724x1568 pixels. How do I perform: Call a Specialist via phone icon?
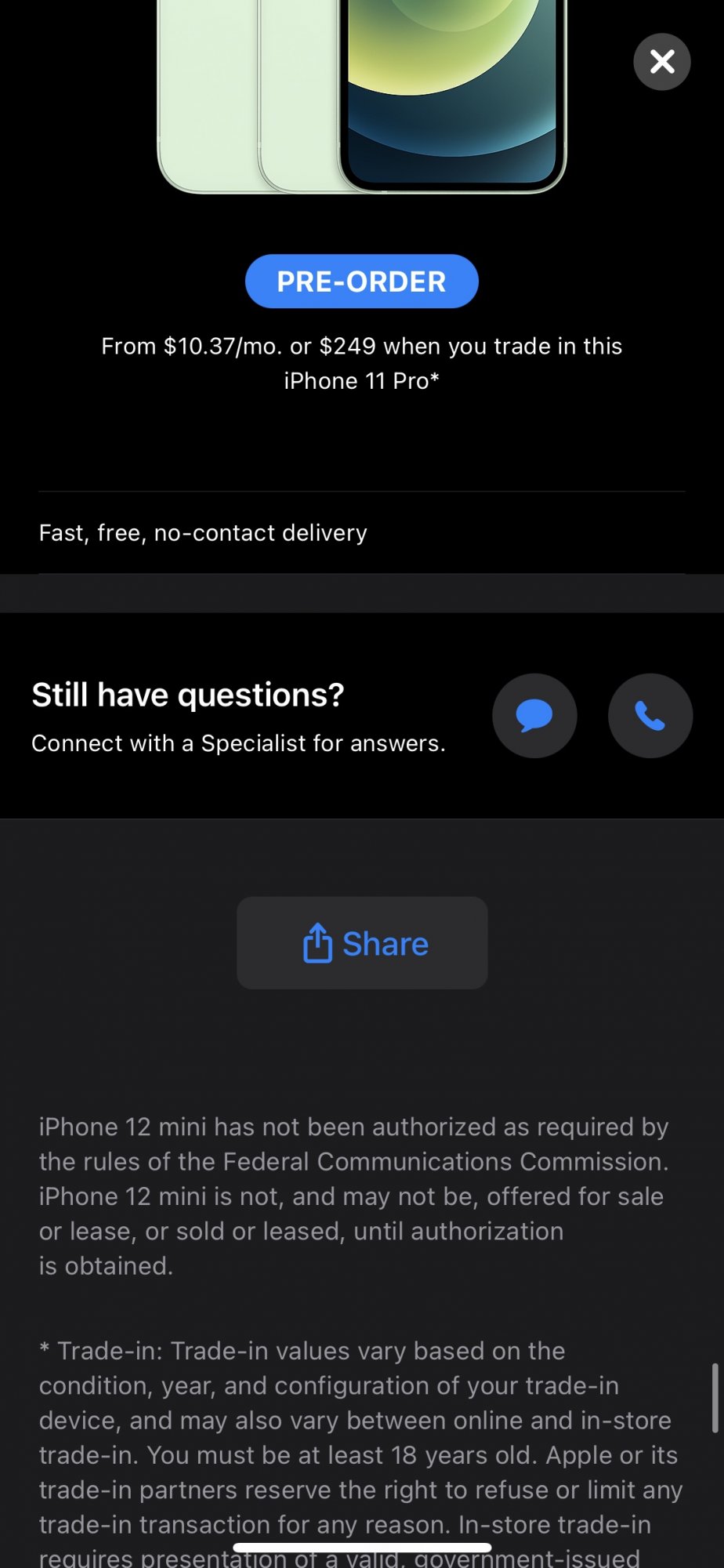click(650, 716)
